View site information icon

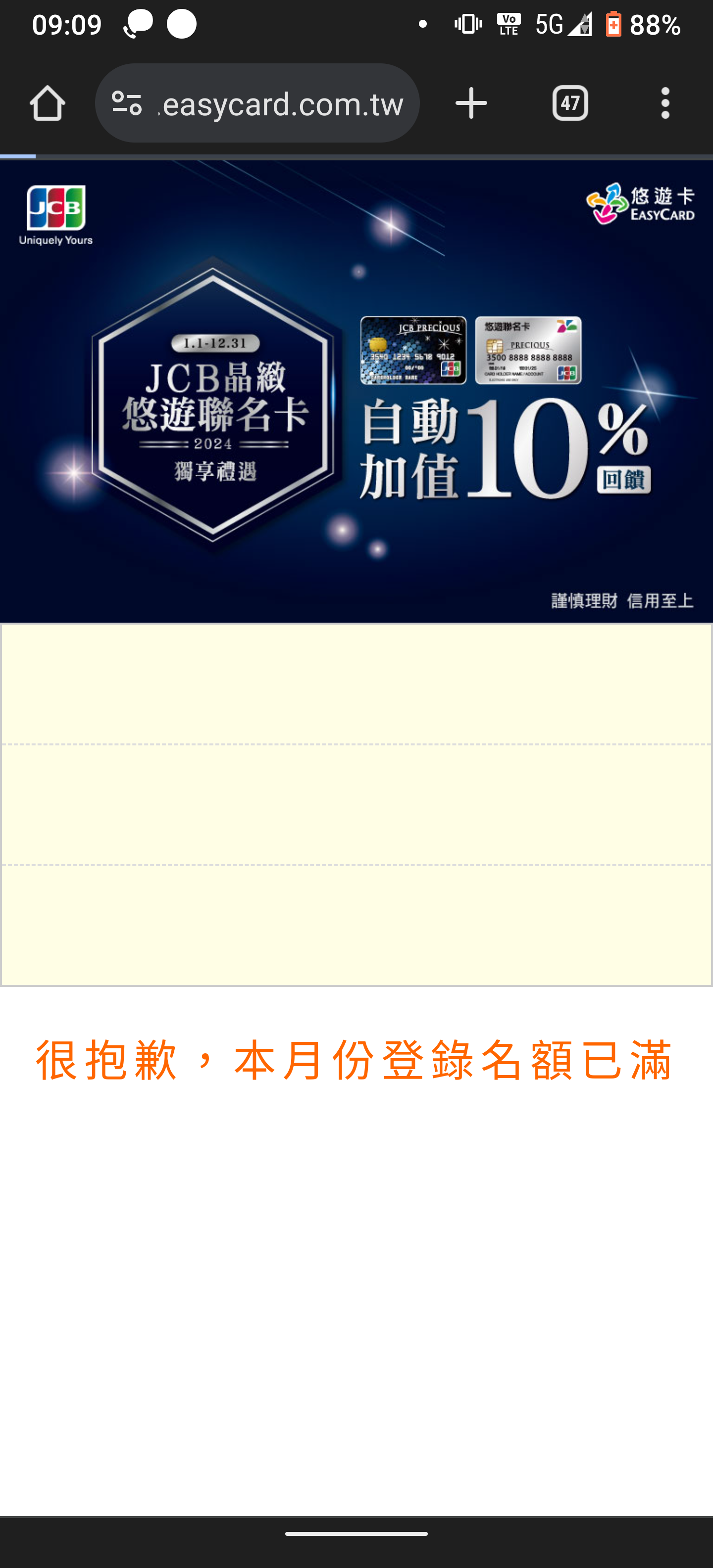(x=127, y=103)
